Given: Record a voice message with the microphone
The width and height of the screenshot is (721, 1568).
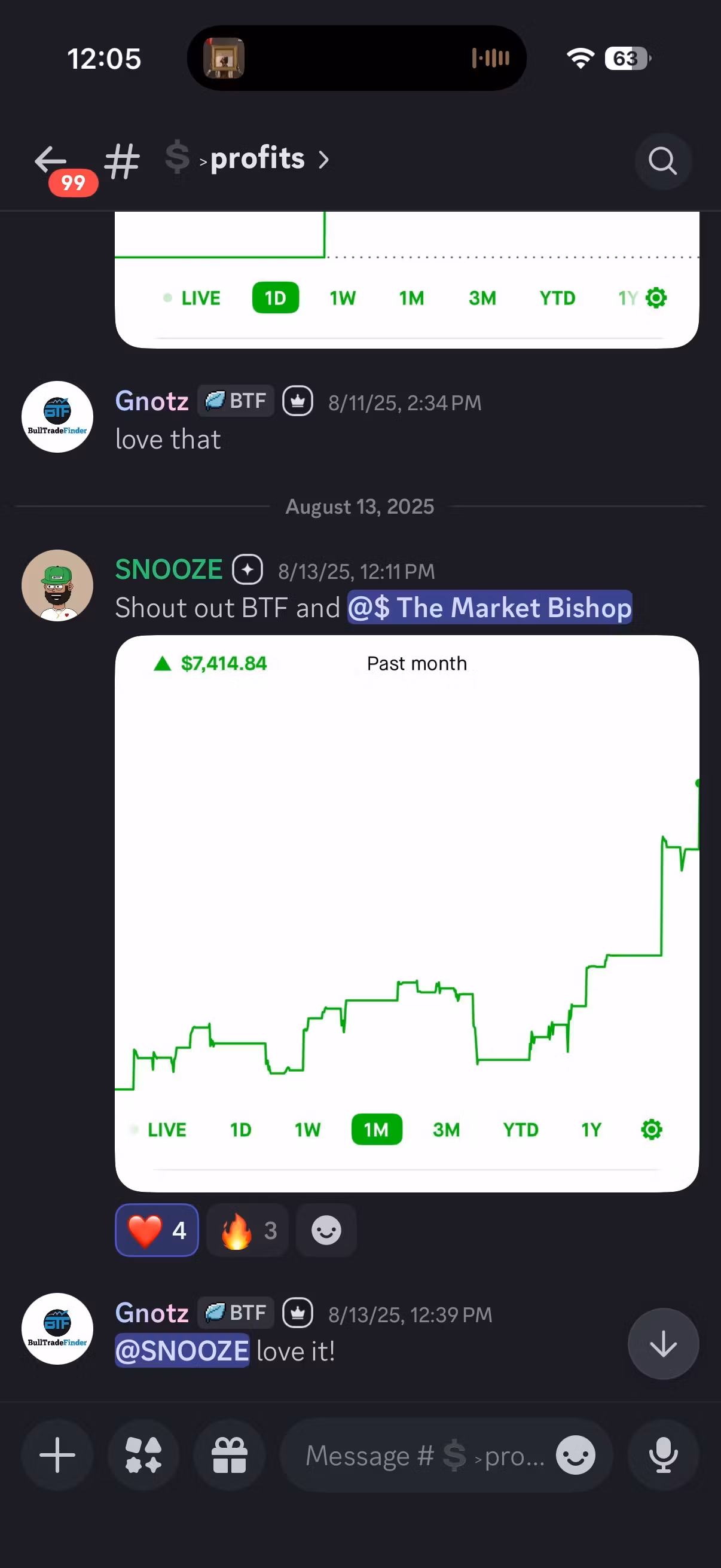Looking at the screenshot, I should point(662,1456).
